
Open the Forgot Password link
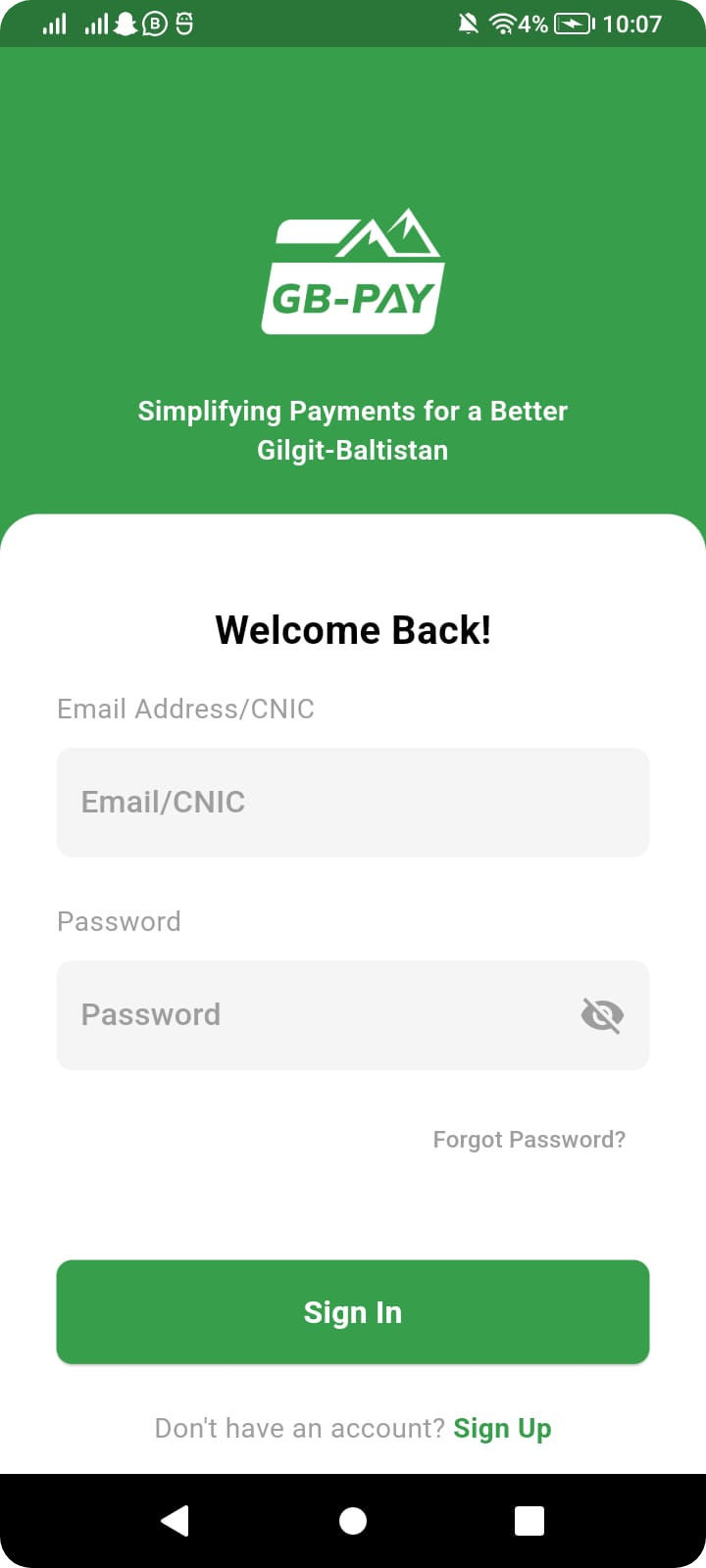[x=529, y=1140]
